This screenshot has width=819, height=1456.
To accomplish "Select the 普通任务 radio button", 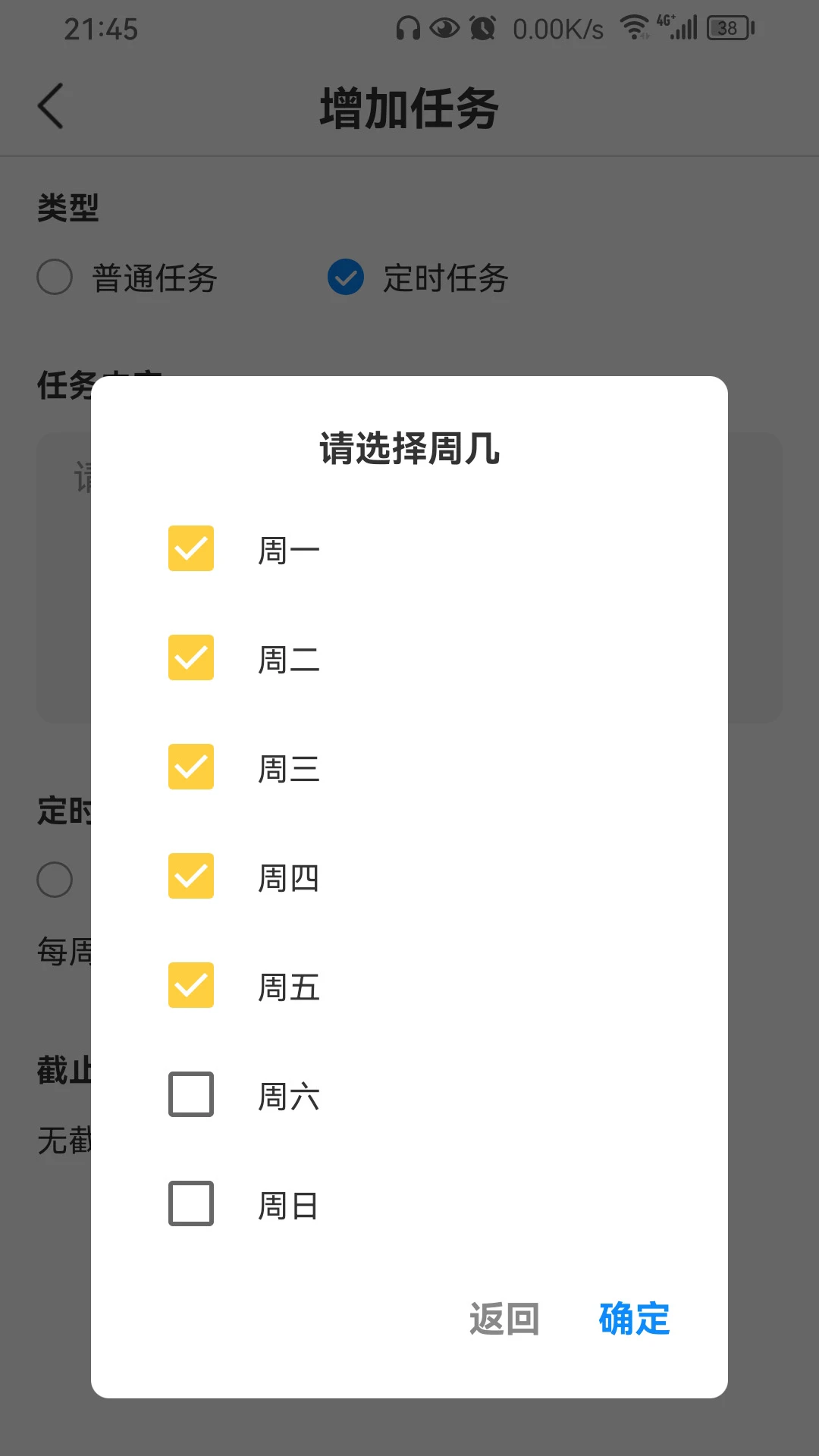I will click(54, 278).
